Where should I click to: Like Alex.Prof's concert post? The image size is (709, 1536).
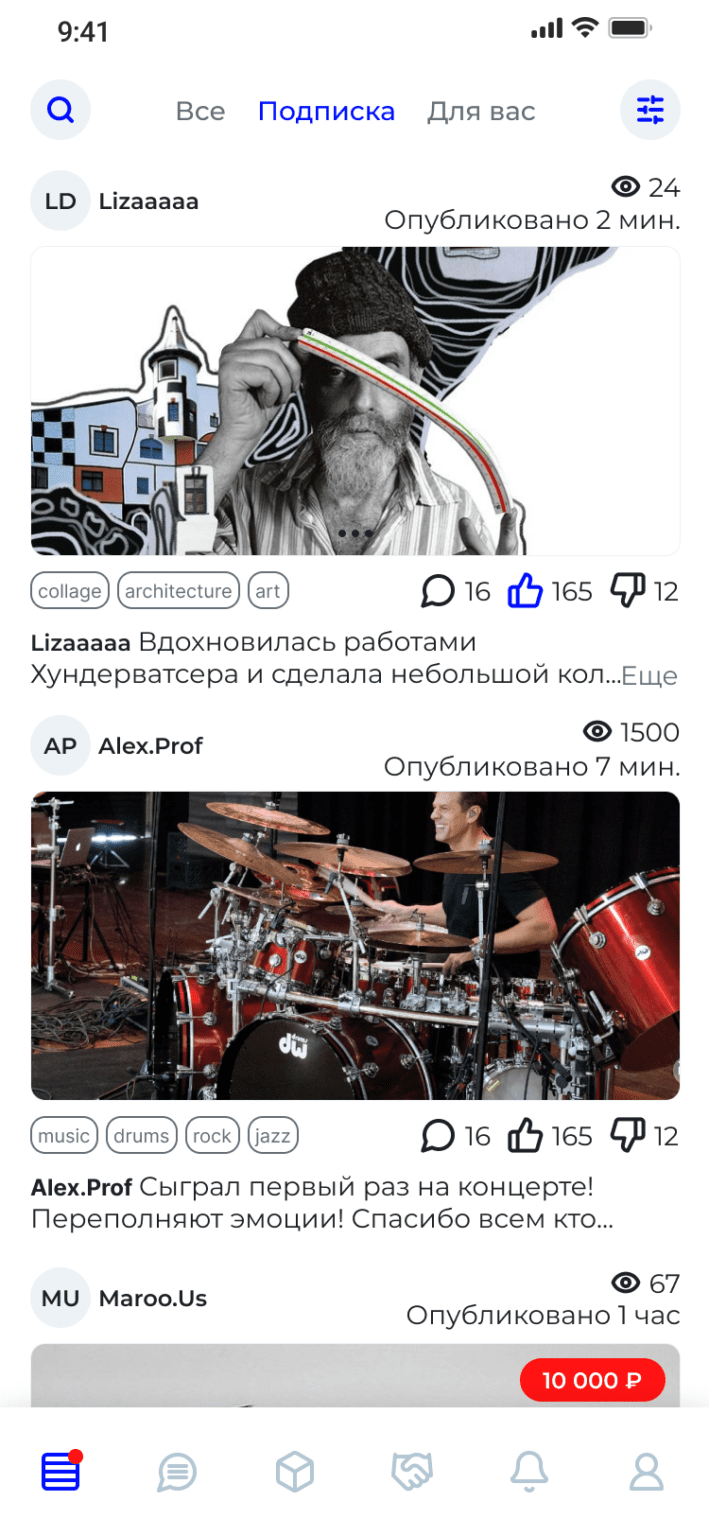click(525, 1136)
